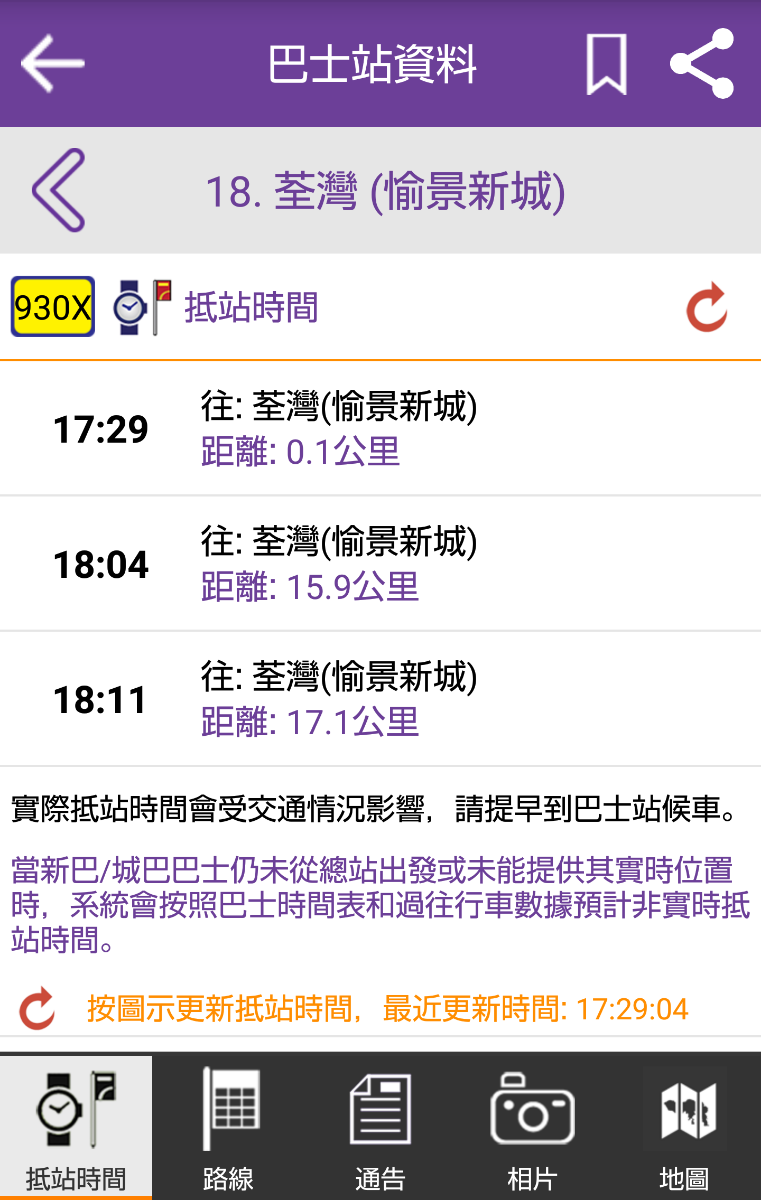
Task: Refresh arrival times with the red arrow beside 抵站時間
Action: 707,307
